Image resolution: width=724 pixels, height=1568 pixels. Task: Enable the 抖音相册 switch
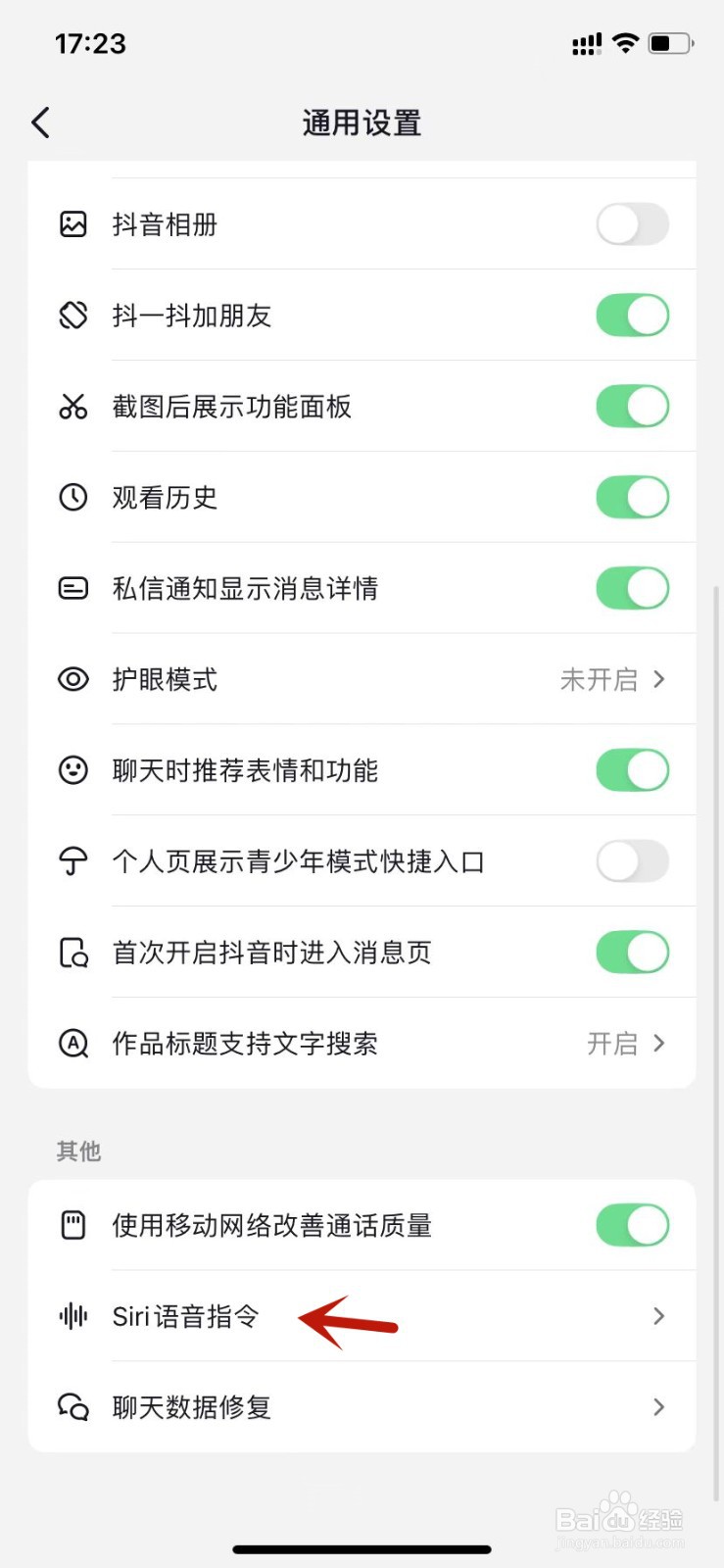(632, 224)
